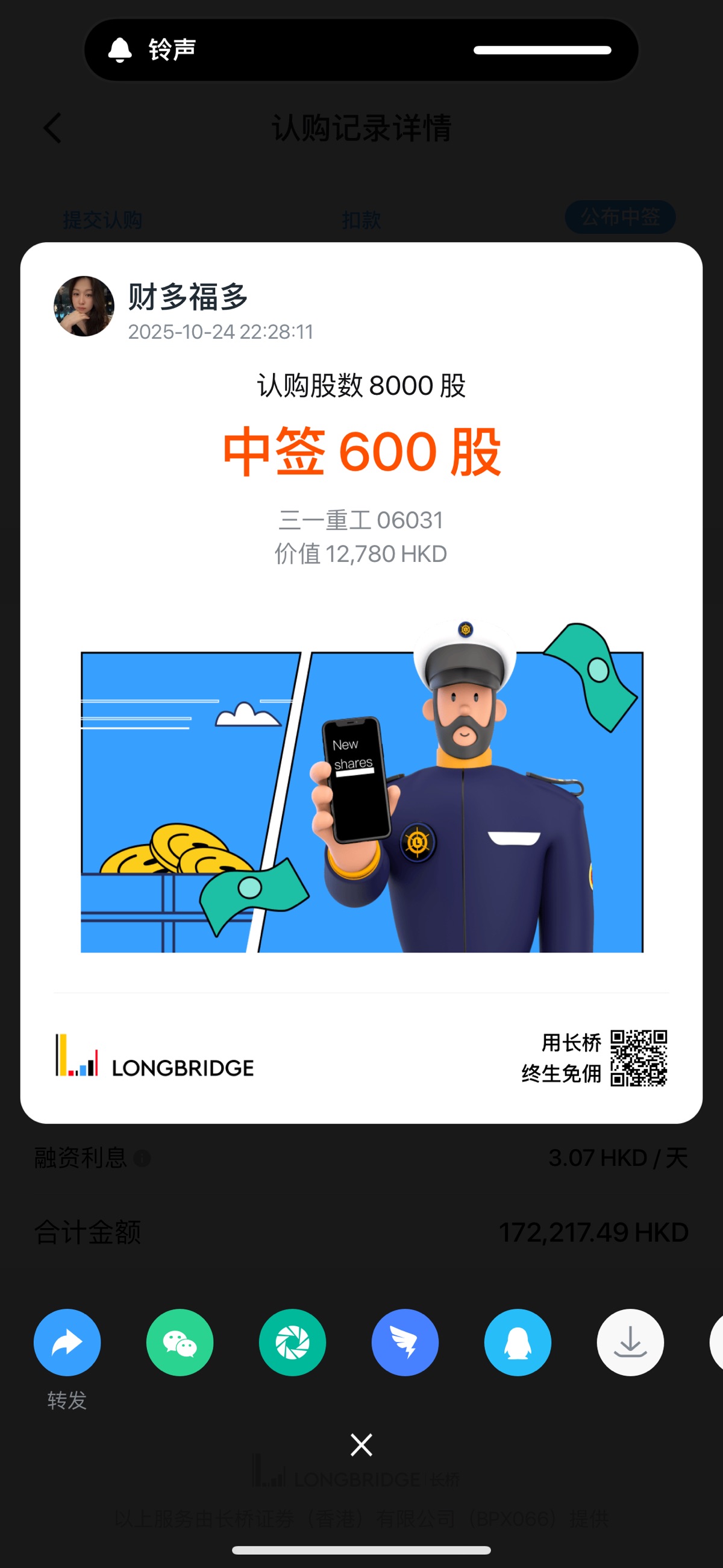Tap the 转发 forward share button
The height and width of the screenshot is (1568, 723).
pos(67,1342)
